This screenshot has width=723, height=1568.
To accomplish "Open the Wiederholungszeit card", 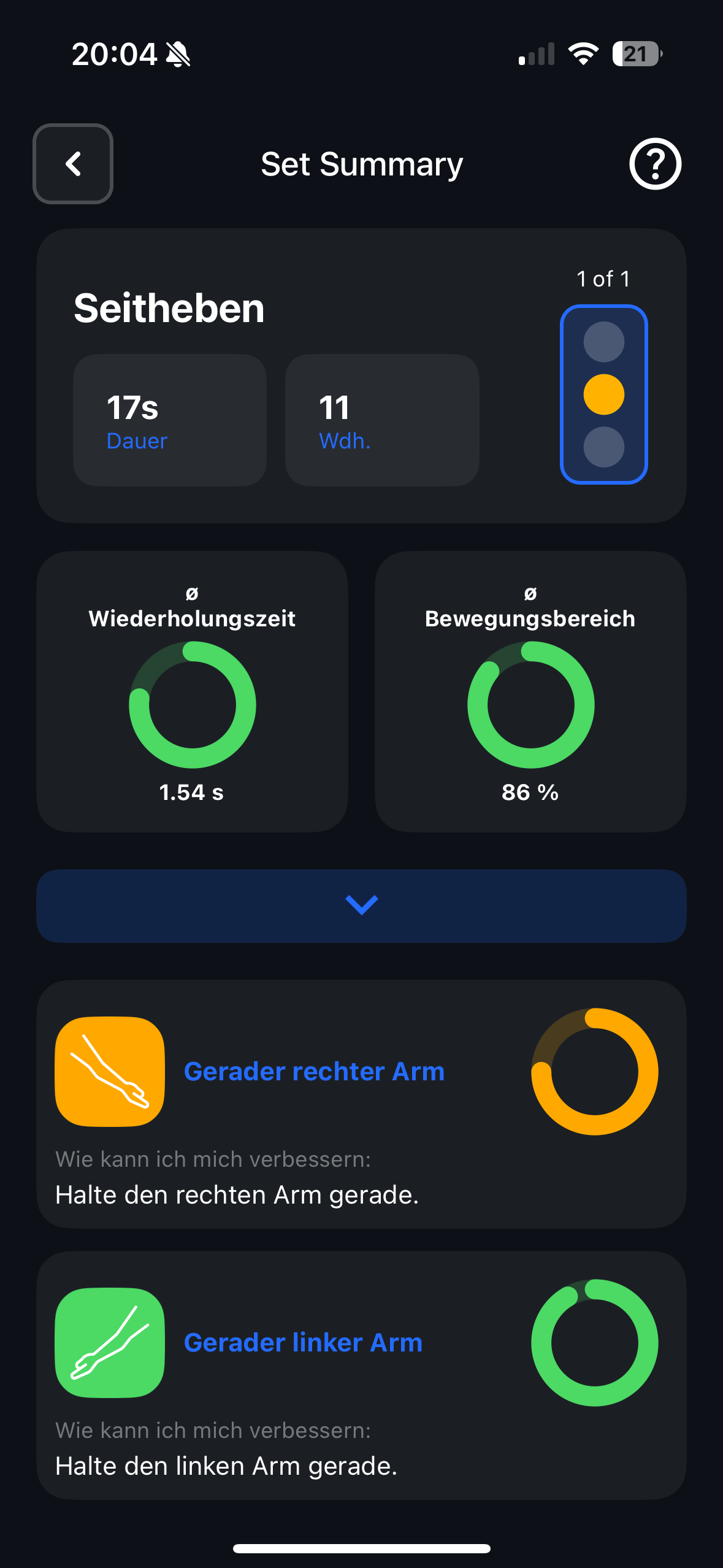I will coord(192,691).
